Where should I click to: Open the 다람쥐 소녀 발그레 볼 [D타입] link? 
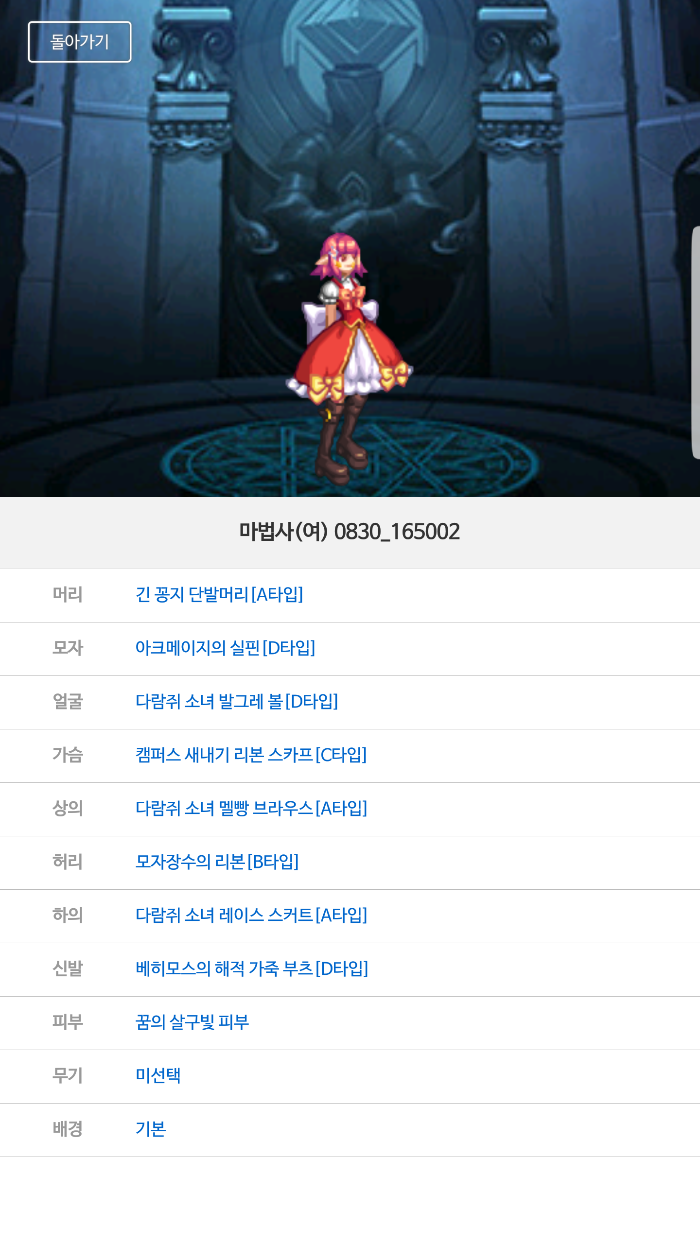236,702
